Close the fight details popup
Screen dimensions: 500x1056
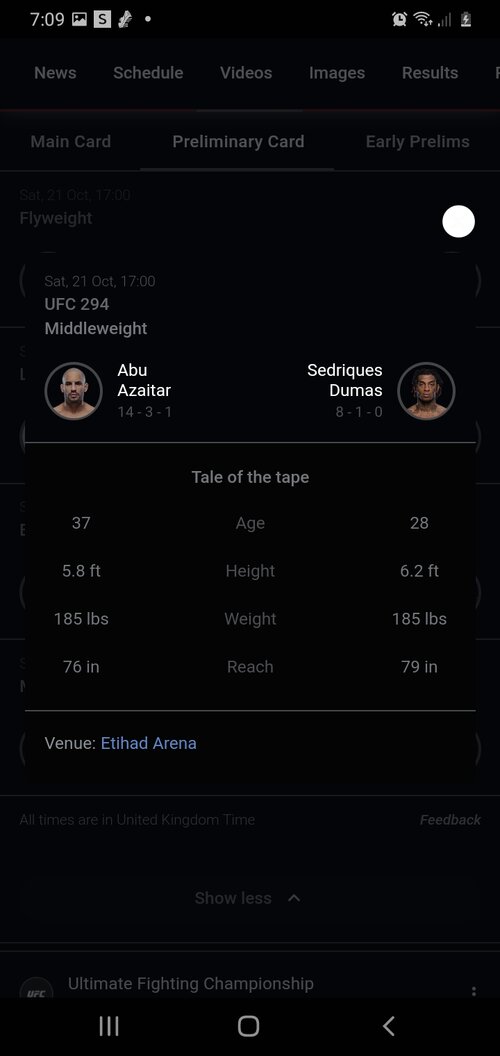[458, 222]
